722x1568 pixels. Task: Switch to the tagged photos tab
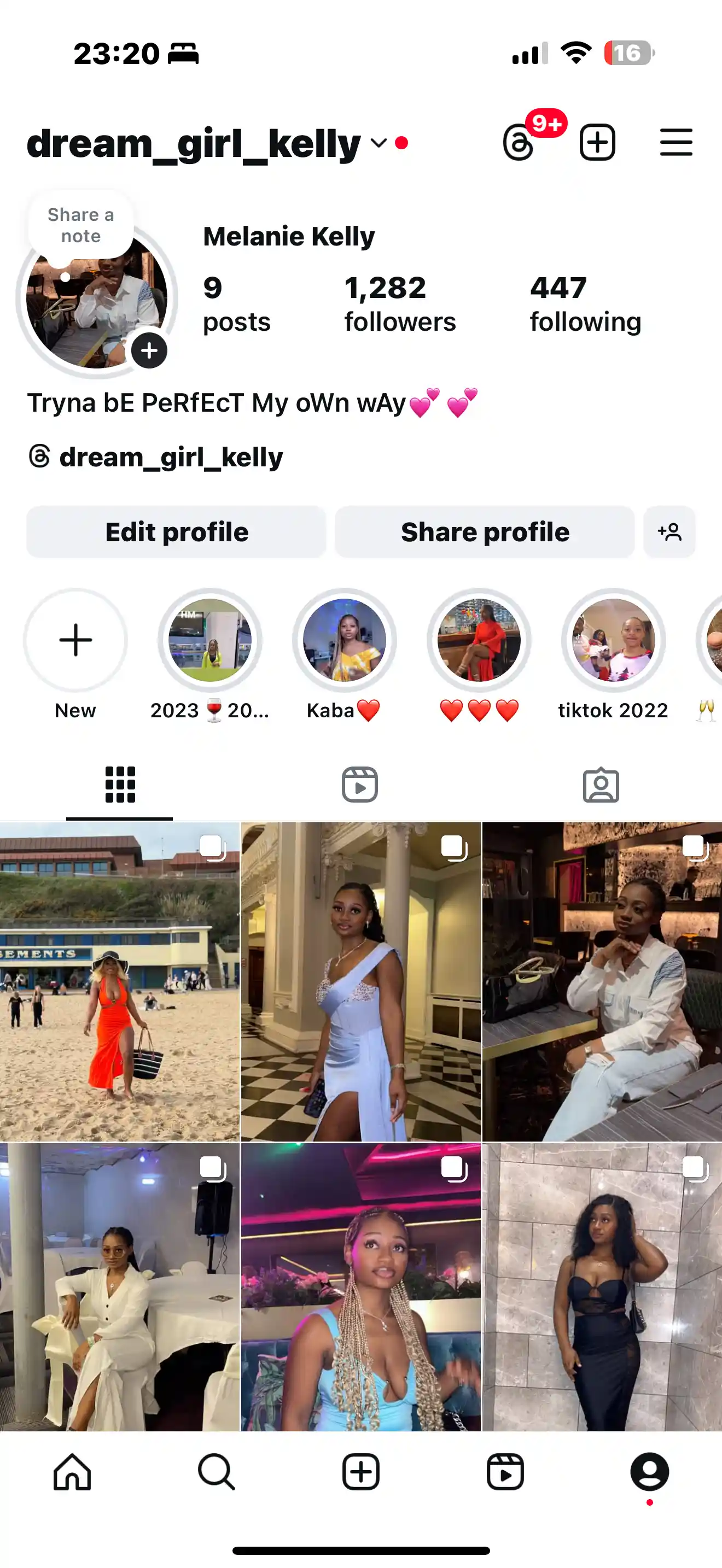tap(602, 785)
